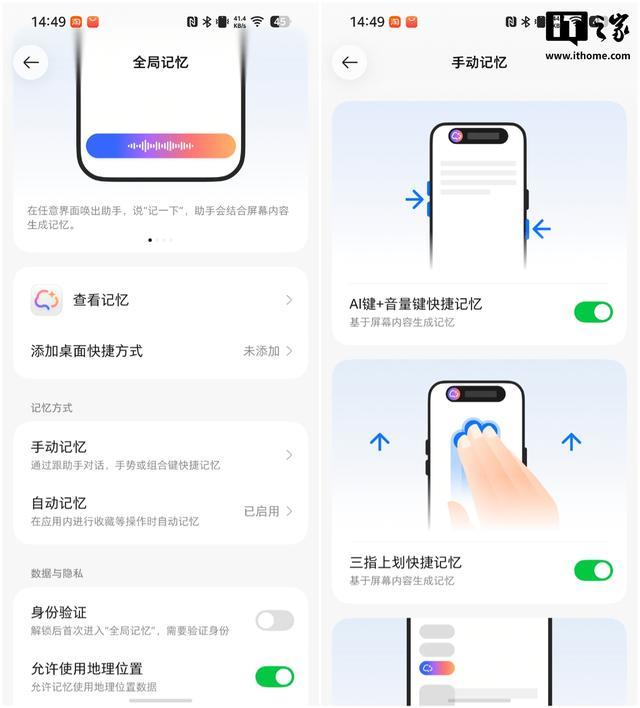Go back from the 全局记忆 page
Screen dimensions: 640x708
click(31, 62)
